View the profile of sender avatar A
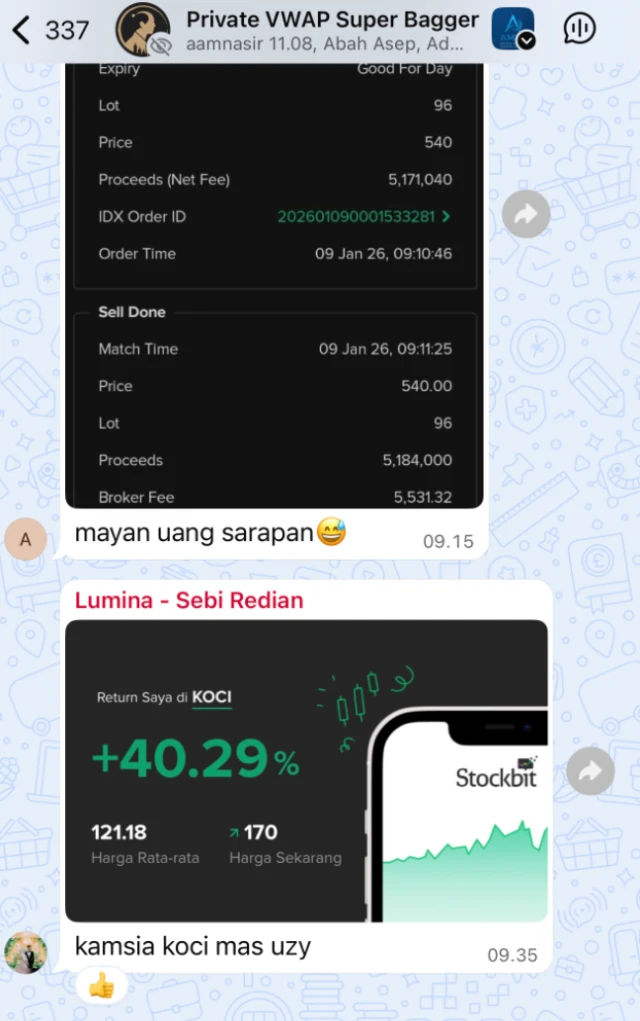640x1021 pixels. coord(26,540)
